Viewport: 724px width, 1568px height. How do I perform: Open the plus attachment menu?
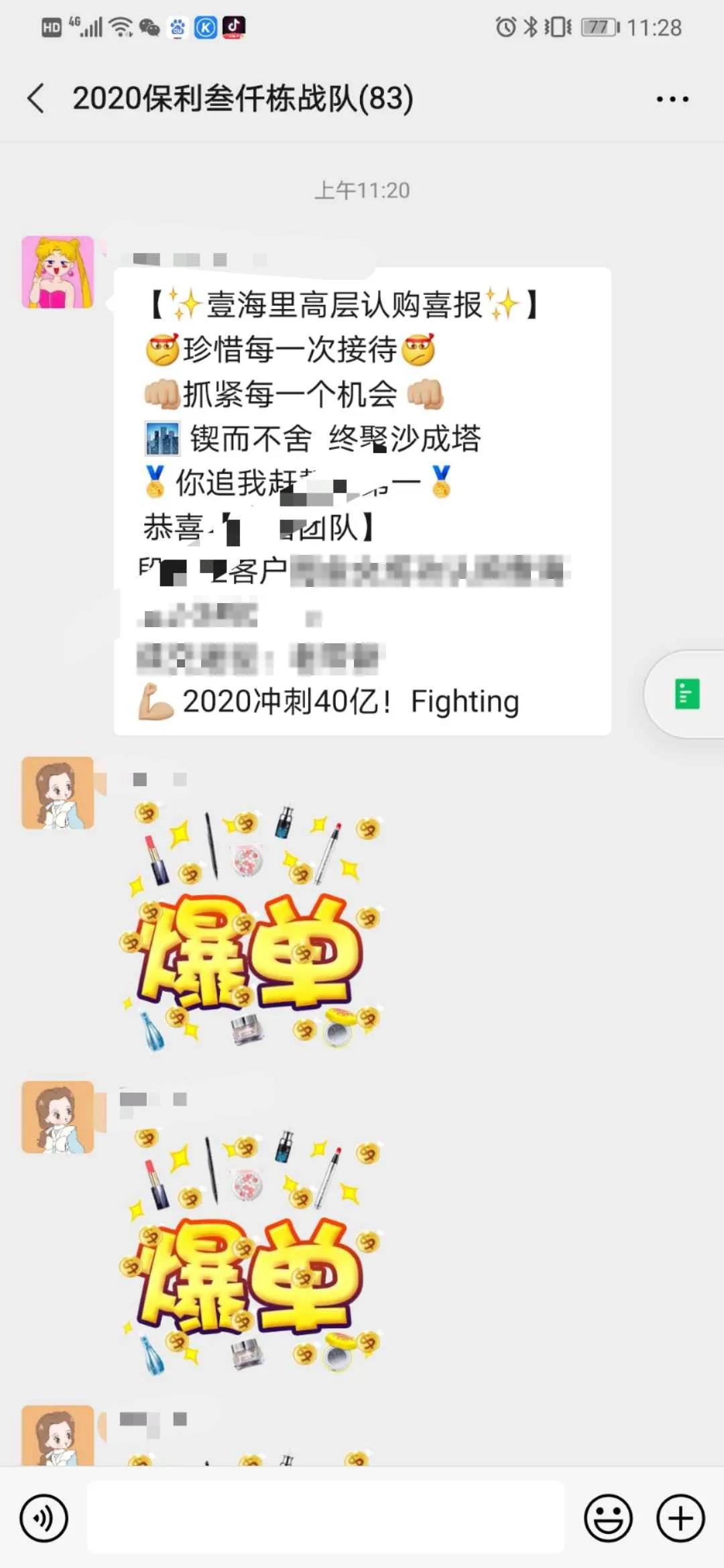(680, 1518)
